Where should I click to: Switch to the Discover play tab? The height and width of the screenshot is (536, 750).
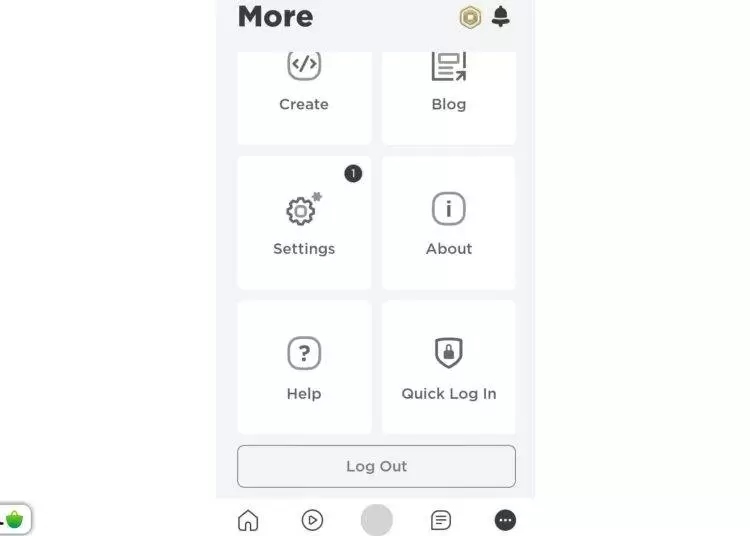pos(312,520)
